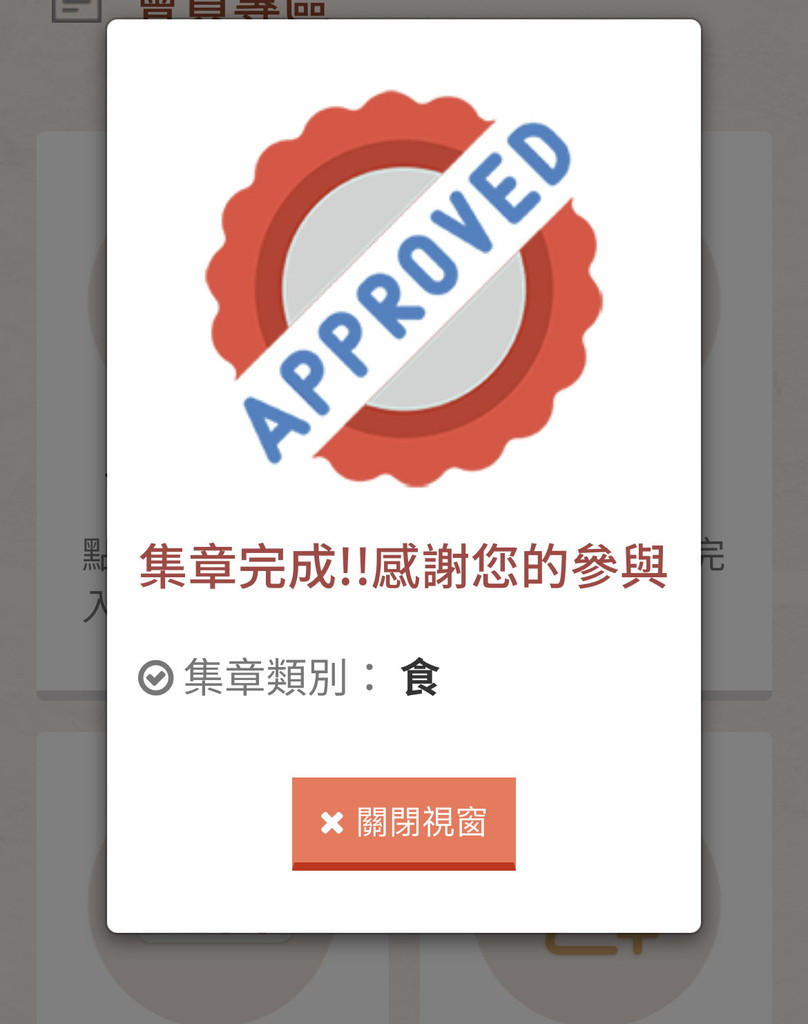Close the stamp completion window
The height and width of the screenshot is (1024, 808).
pos(403,822)
